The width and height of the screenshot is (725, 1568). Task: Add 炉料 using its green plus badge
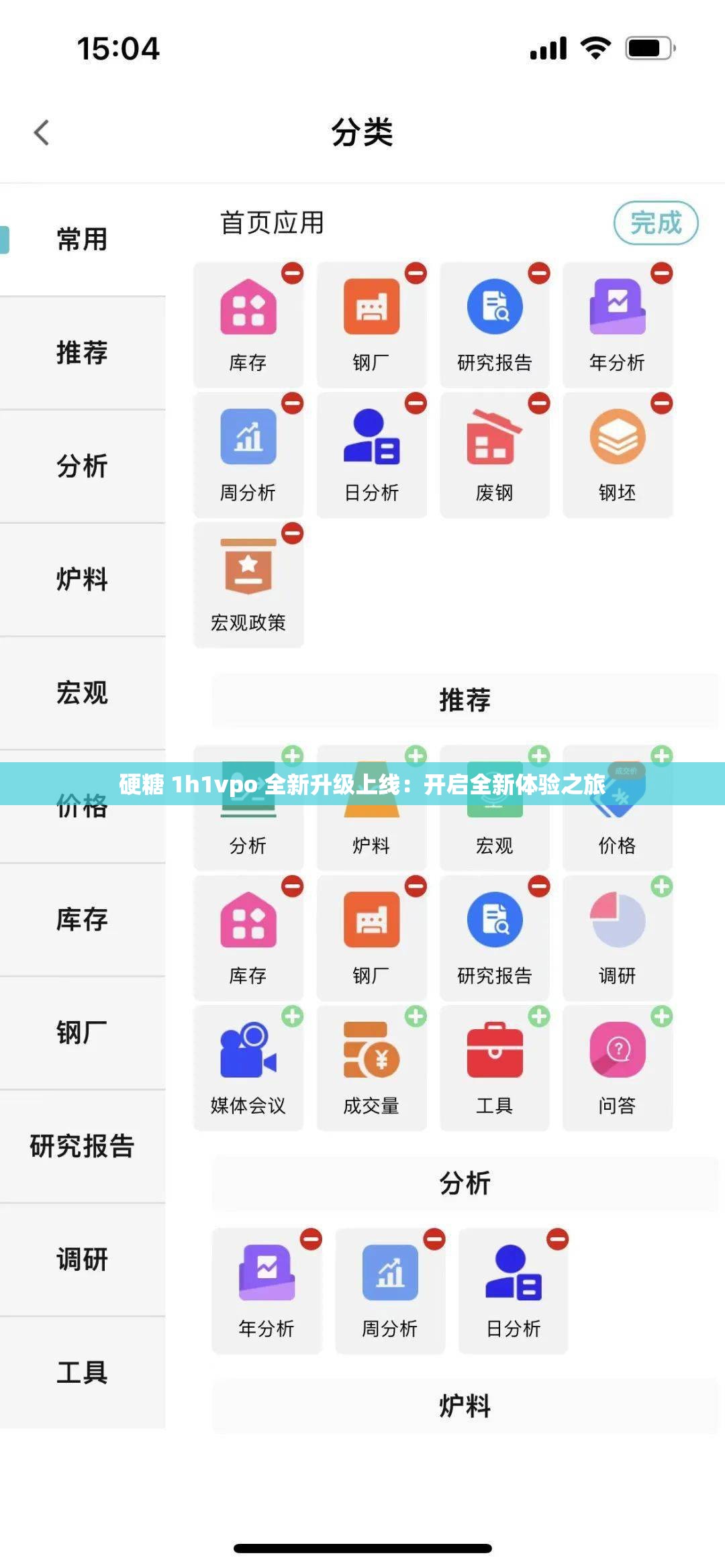[x=414, y=756]
